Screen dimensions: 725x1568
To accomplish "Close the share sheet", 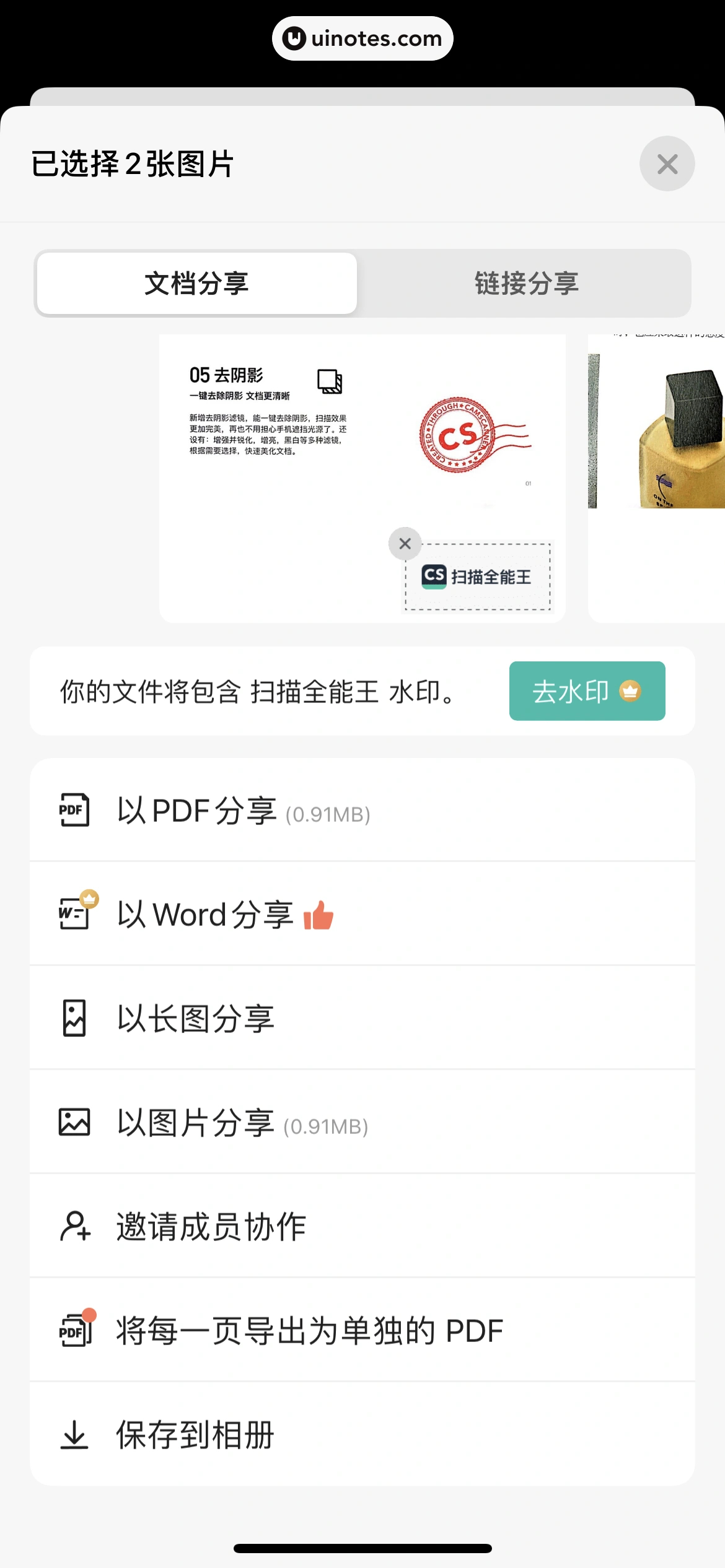I will [x=667, y=164].
